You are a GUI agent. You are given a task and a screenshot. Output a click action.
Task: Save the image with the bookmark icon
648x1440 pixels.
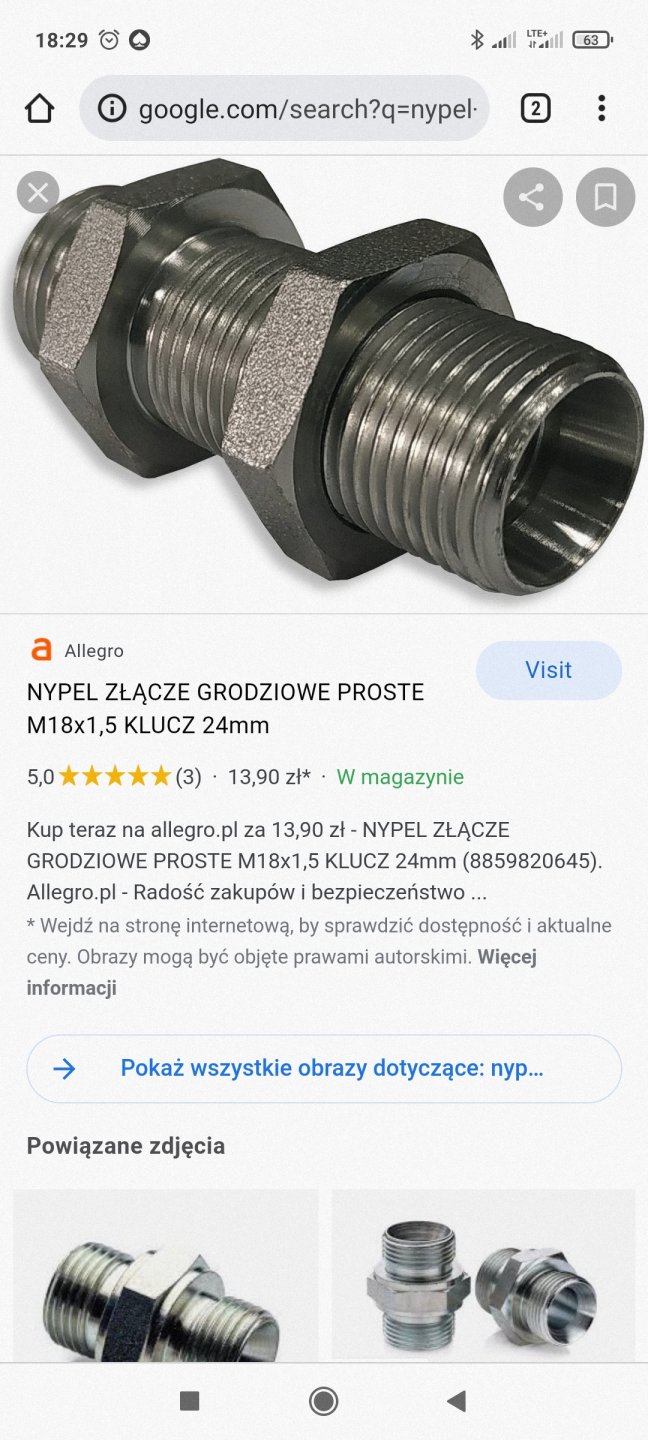(x=605, y=197)
